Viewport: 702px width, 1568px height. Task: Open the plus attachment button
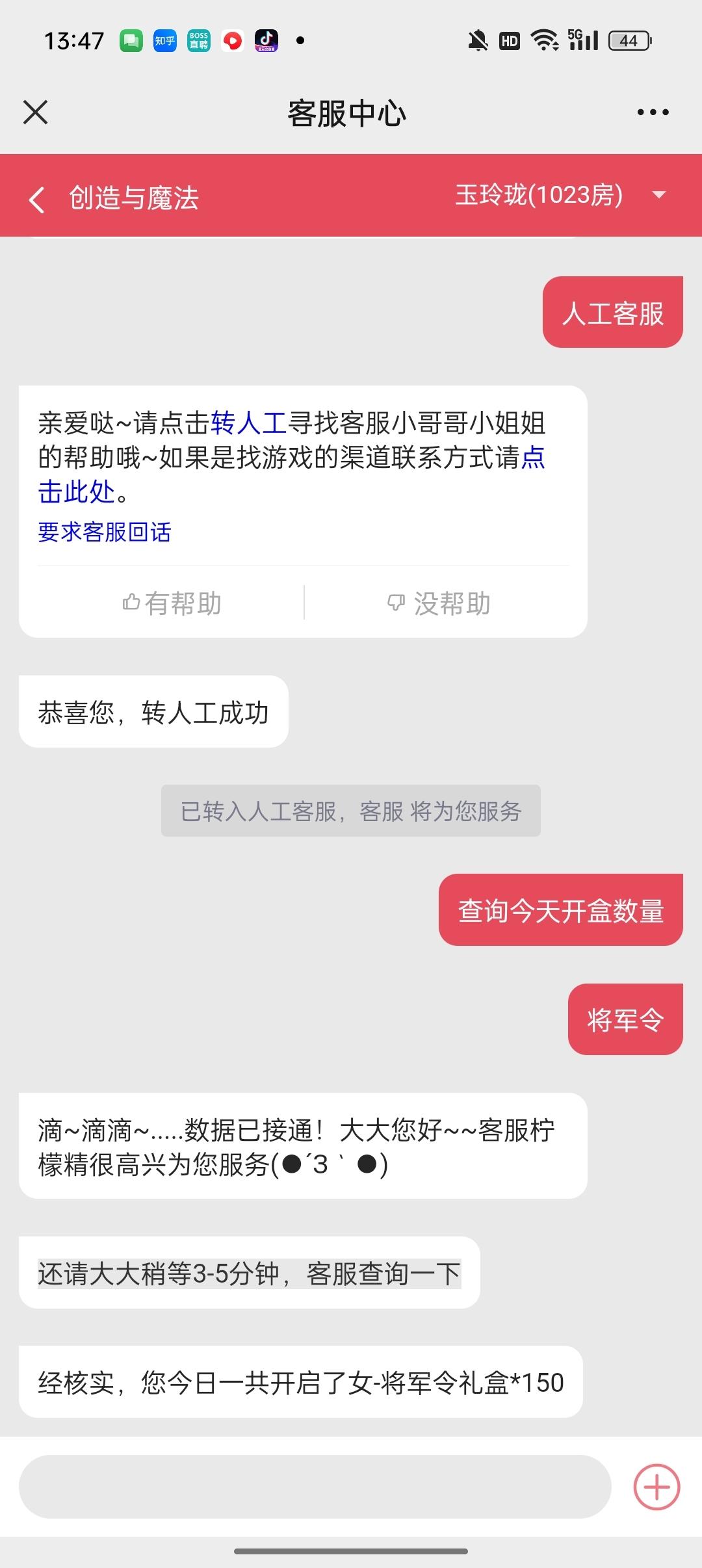pos(656,1487)
